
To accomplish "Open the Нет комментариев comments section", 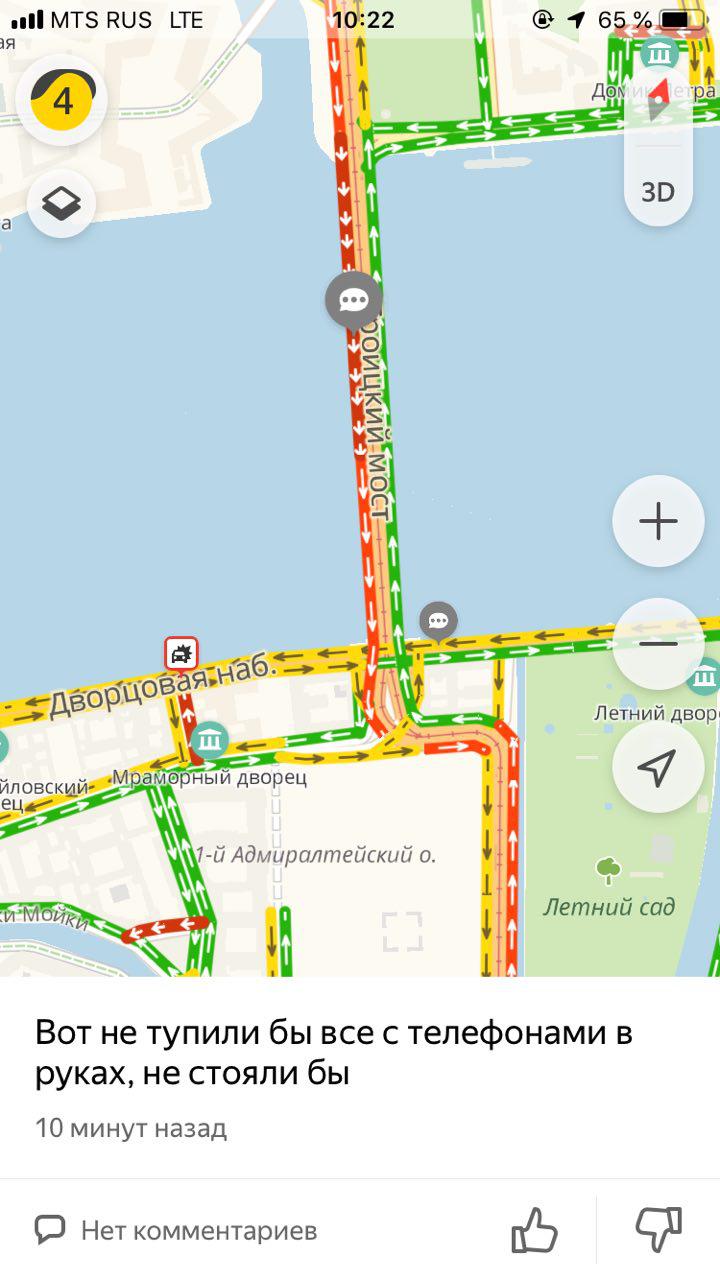I will point(176,1230).
